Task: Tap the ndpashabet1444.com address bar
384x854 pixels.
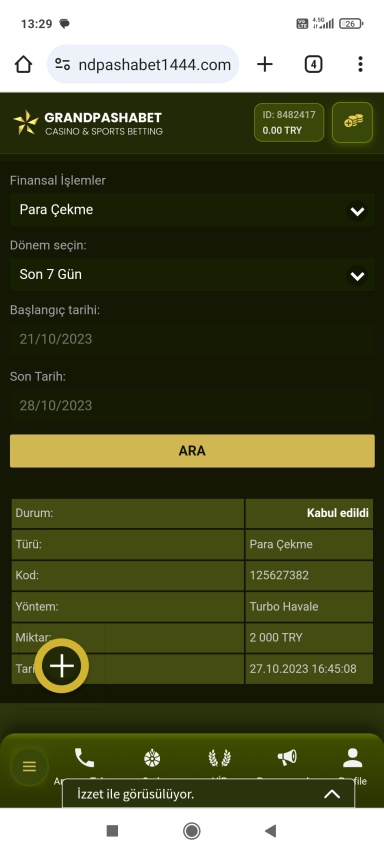Action: 143,65
